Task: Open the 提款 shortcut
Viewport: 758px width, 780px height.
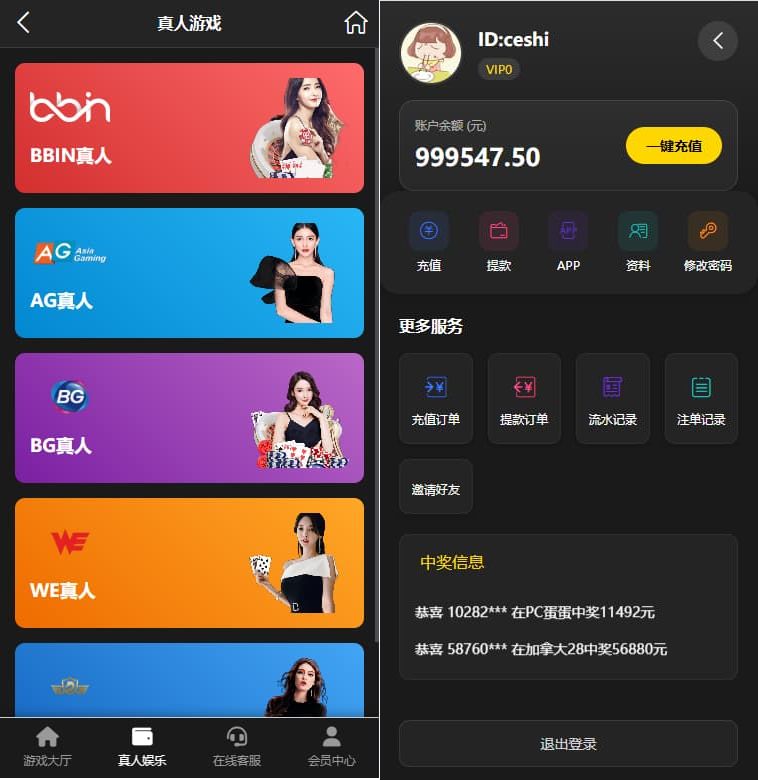Action: pyautogui.click(x=498, y=242)
